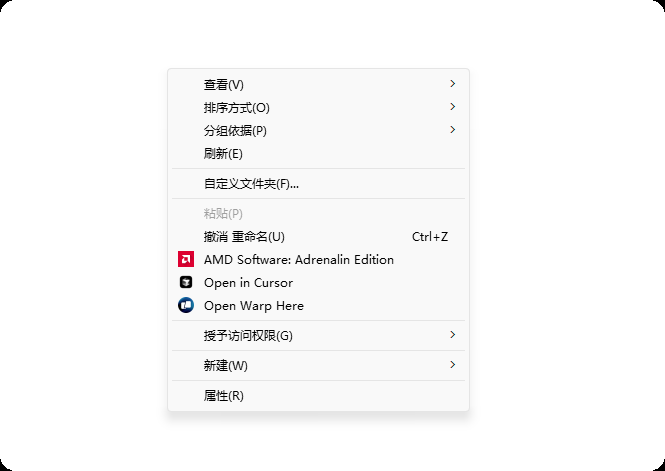
Task: Select 刷新(E) to refresh
Action: click(x=223, y=154)
